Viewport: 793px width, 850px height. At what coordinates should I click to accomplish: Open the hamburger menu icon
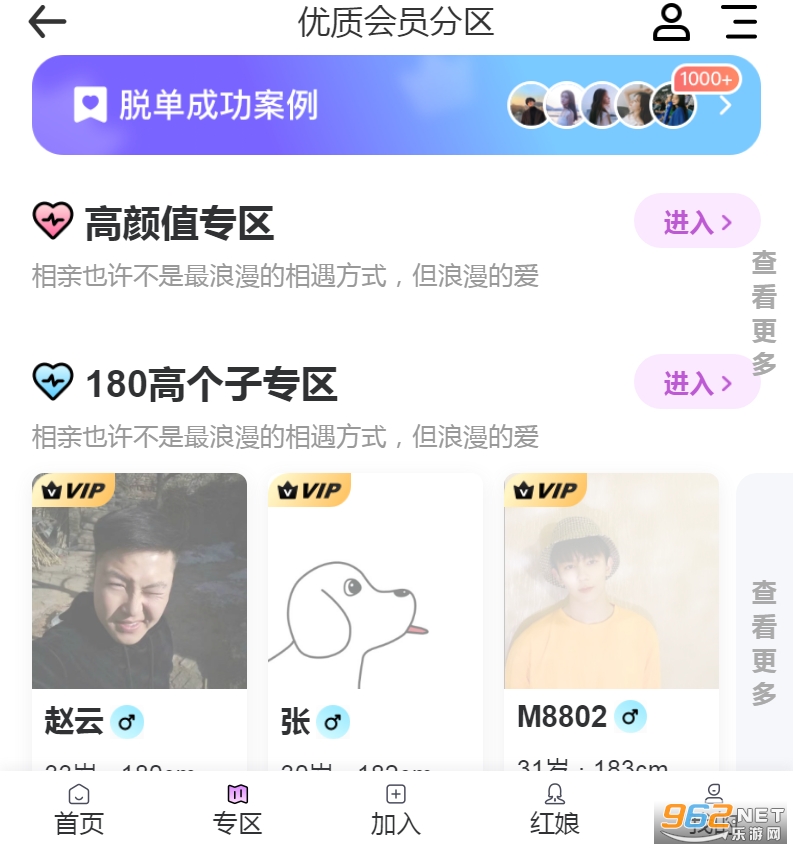pyautogui.click(x=740, y=22)
